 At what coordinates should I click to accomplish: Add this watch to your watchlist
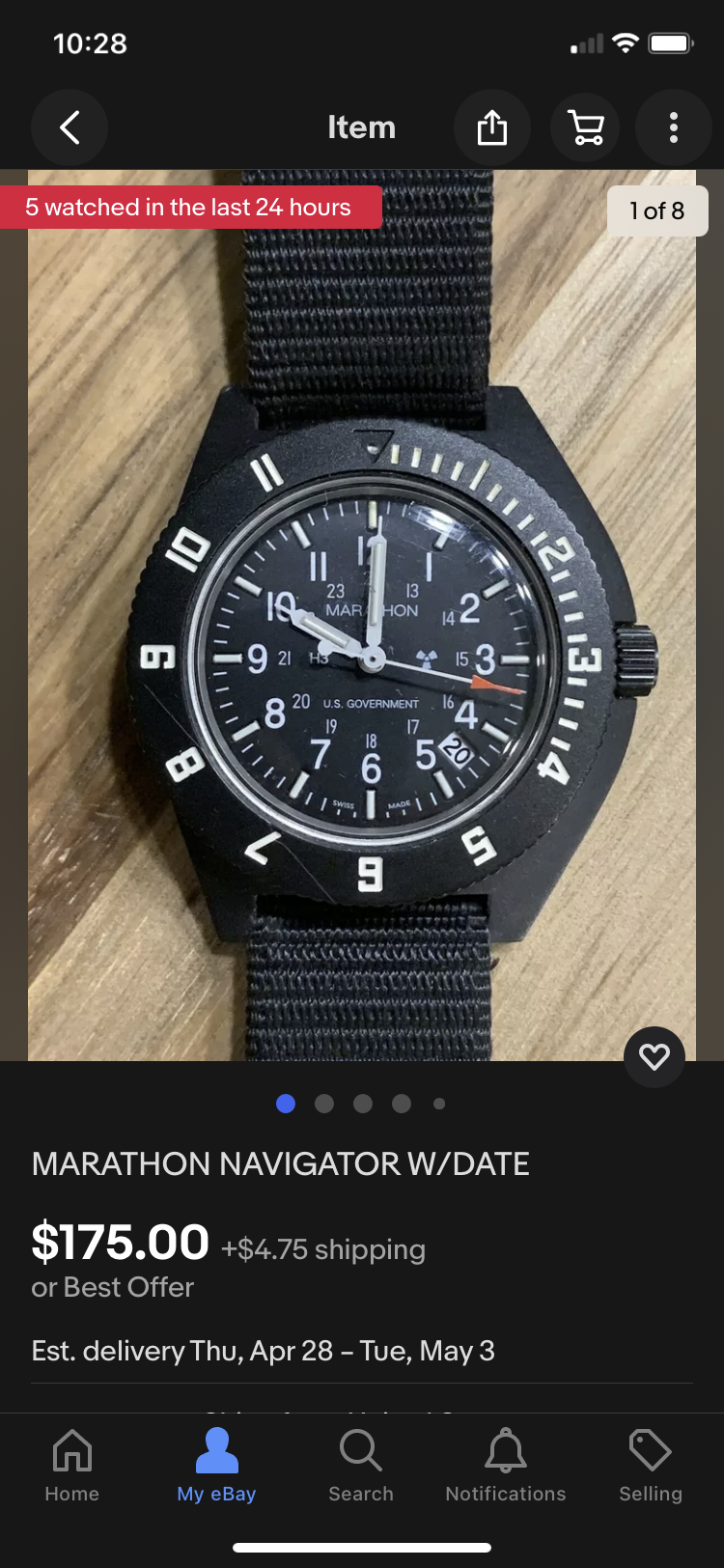654,1057
